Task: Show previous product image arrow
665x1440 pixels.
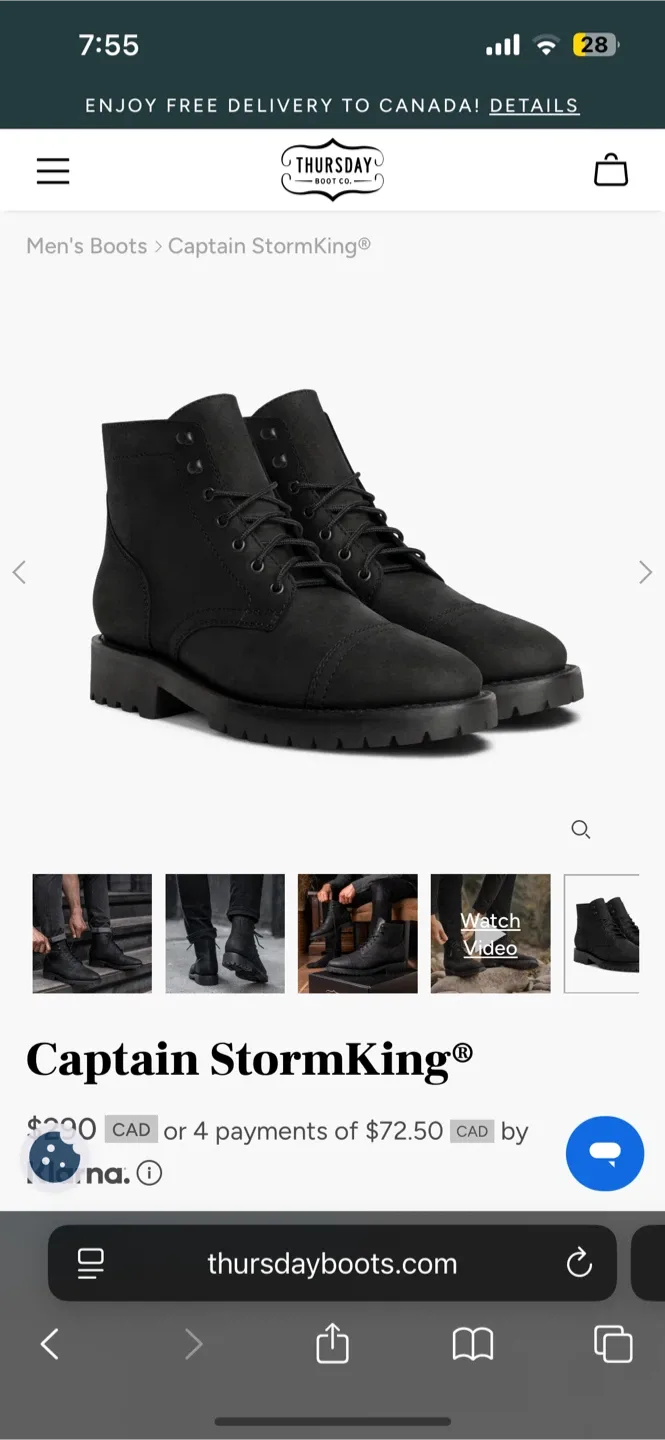Action: pyautogui.click(x=19, y=572)
